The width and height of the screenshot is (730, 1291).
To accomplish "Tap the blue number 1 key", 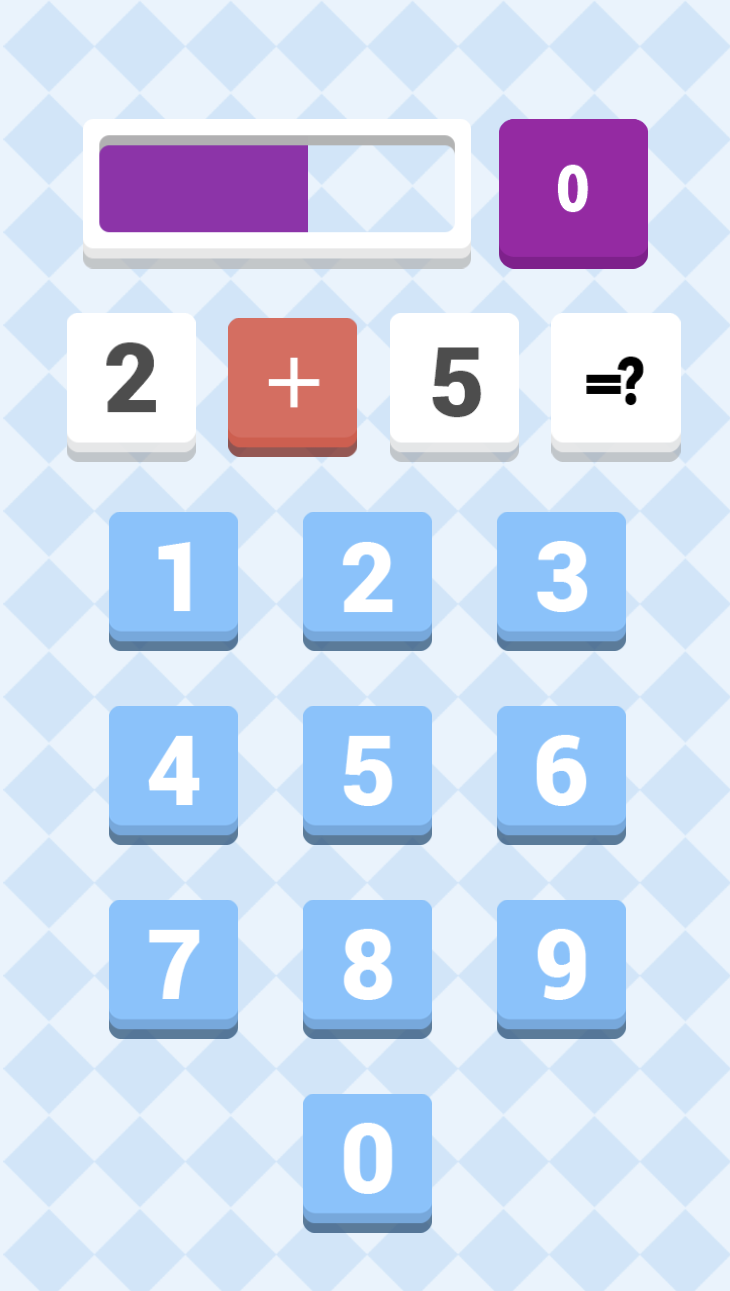I will click(173, 577).
